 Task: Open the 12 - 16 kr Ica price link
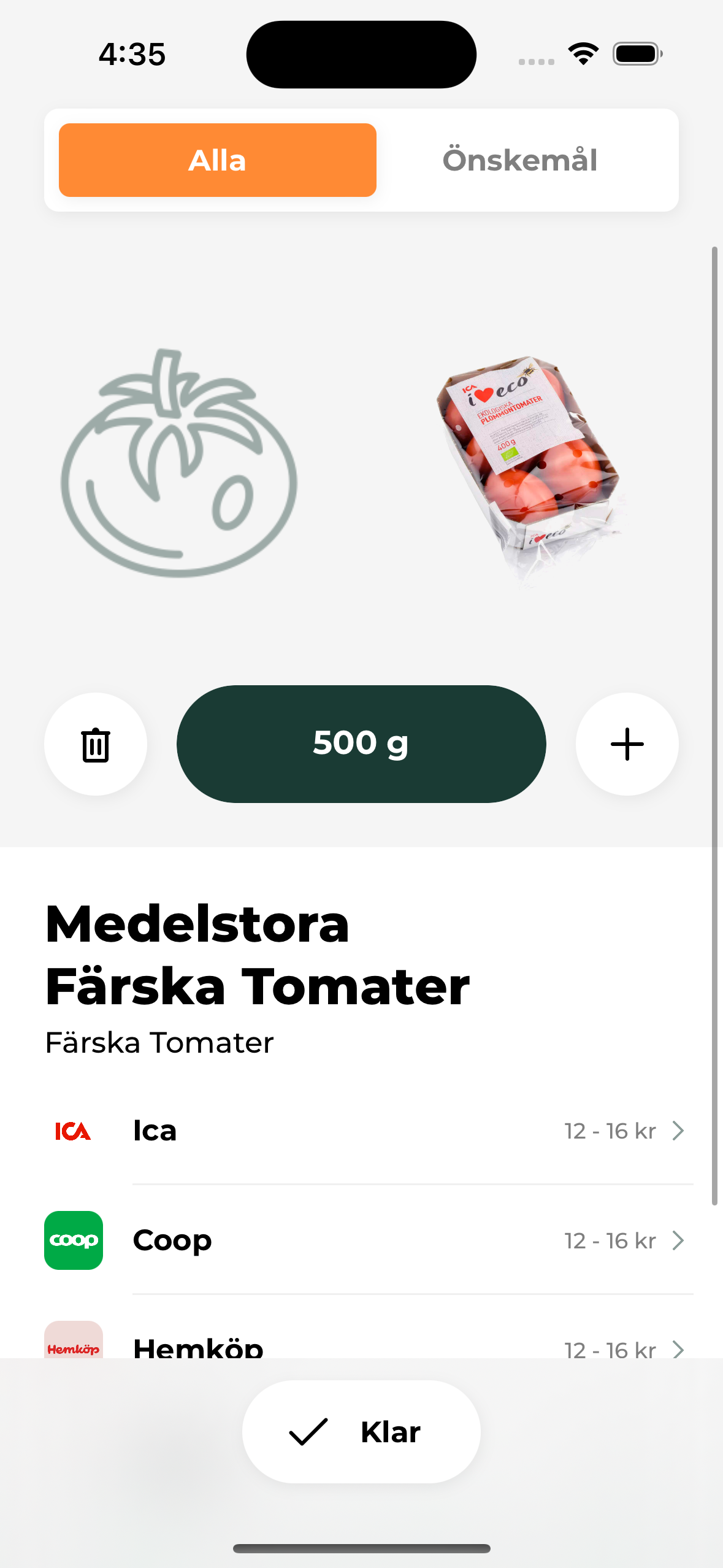coord(610,1130)
